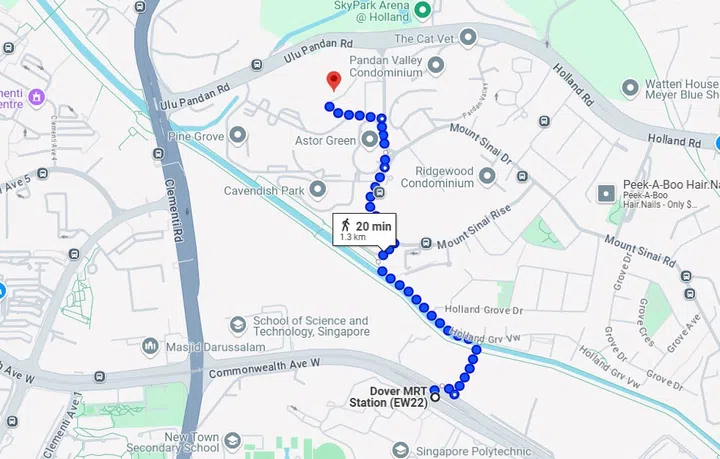Select Ridgewood Condominium marker
720x459 pixels.
487,176
